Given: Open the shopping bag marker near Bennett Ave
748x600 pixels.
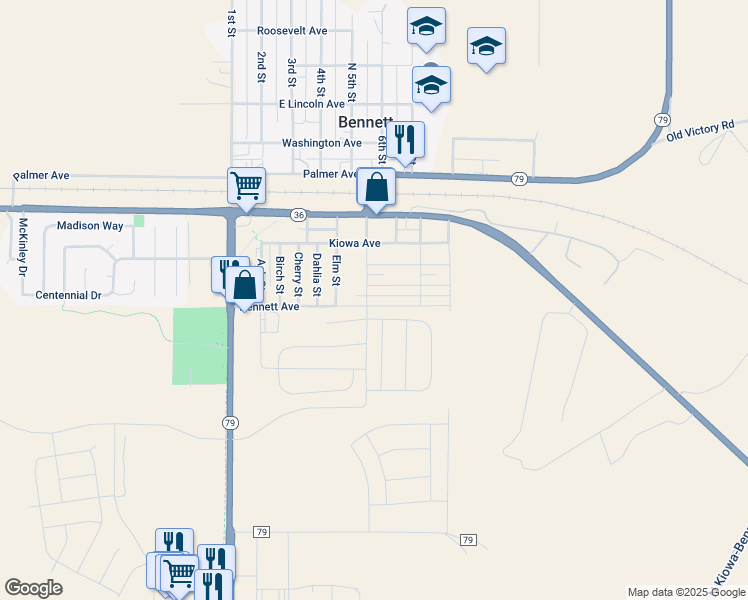Looking at the screenshot, I should click(244, 285).
